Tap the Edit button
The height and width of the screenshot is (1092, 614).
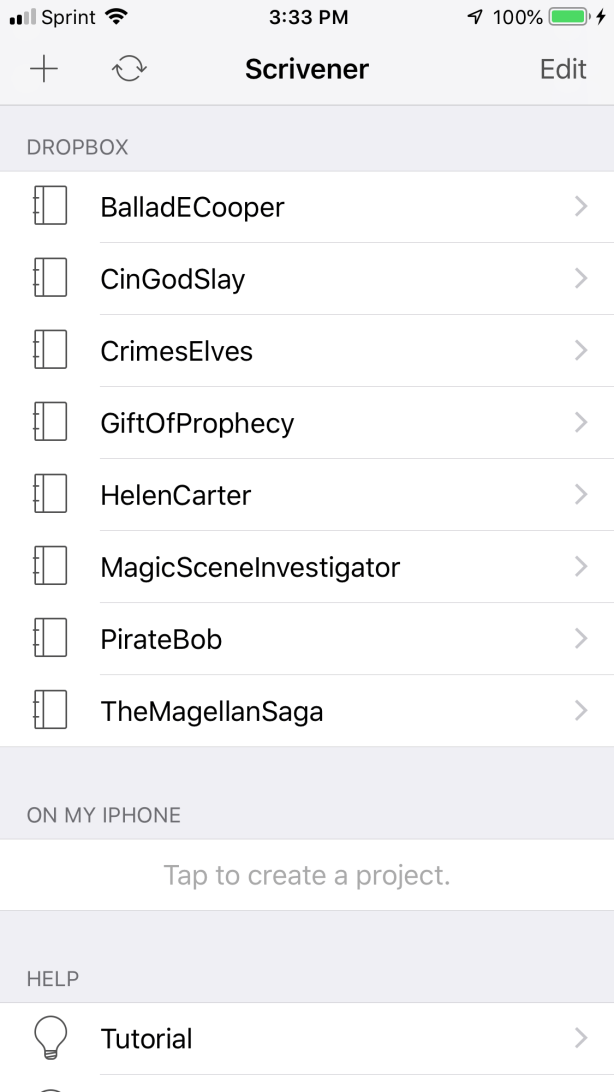click(562, 69)
